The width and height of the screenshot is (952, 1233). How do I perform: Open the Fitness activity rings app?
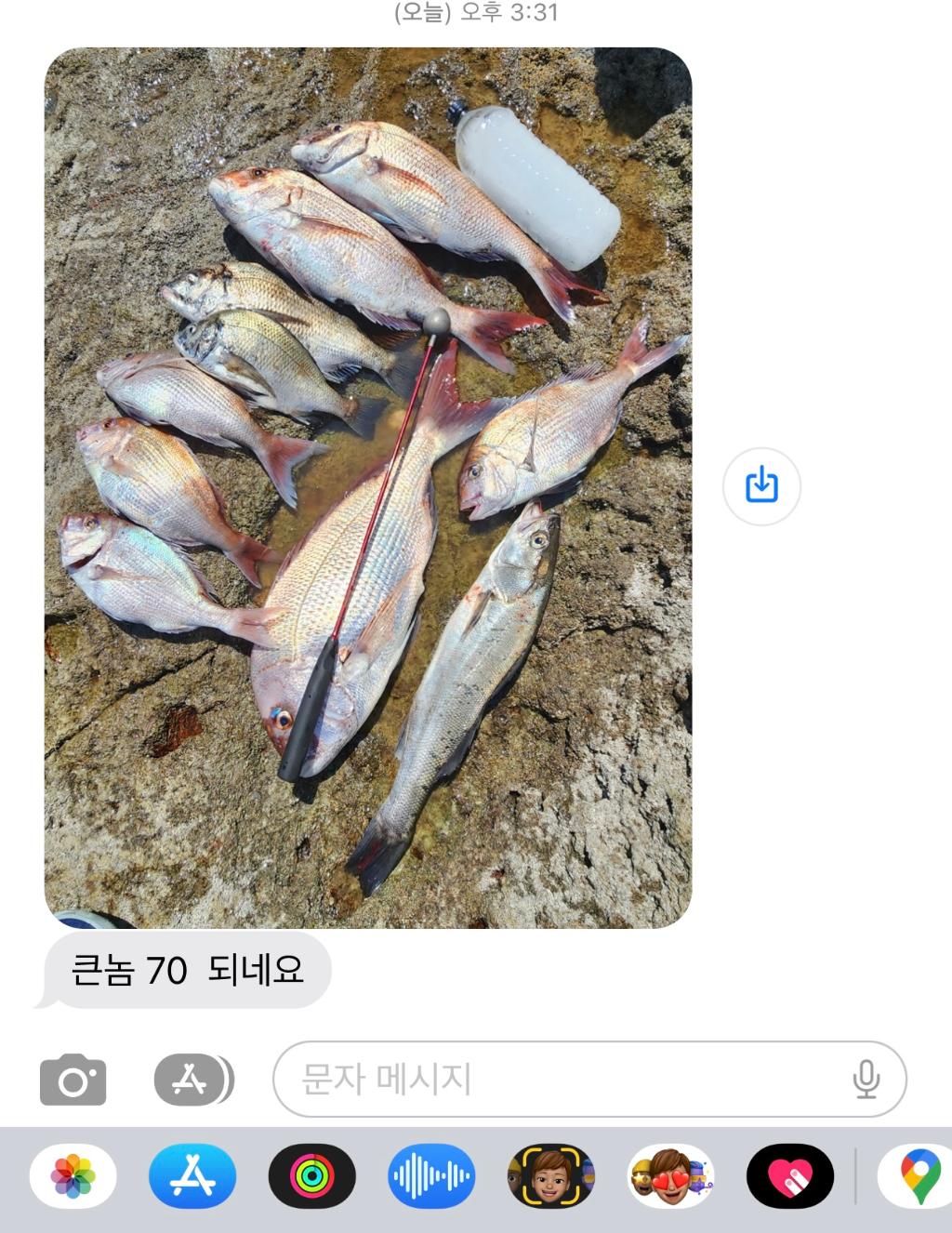[312, 1176]
